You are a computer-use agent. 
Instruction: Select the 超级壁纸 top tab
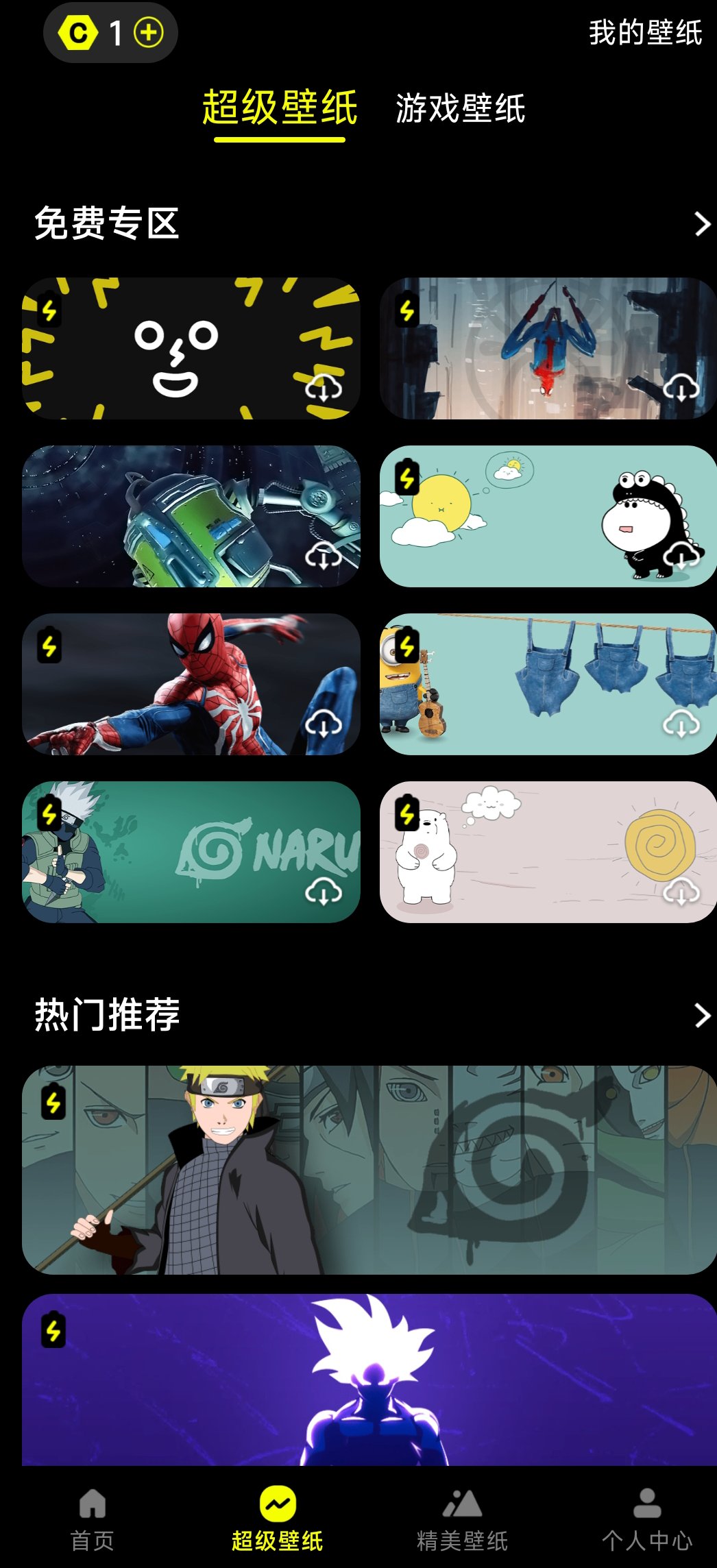pos(280,108)
